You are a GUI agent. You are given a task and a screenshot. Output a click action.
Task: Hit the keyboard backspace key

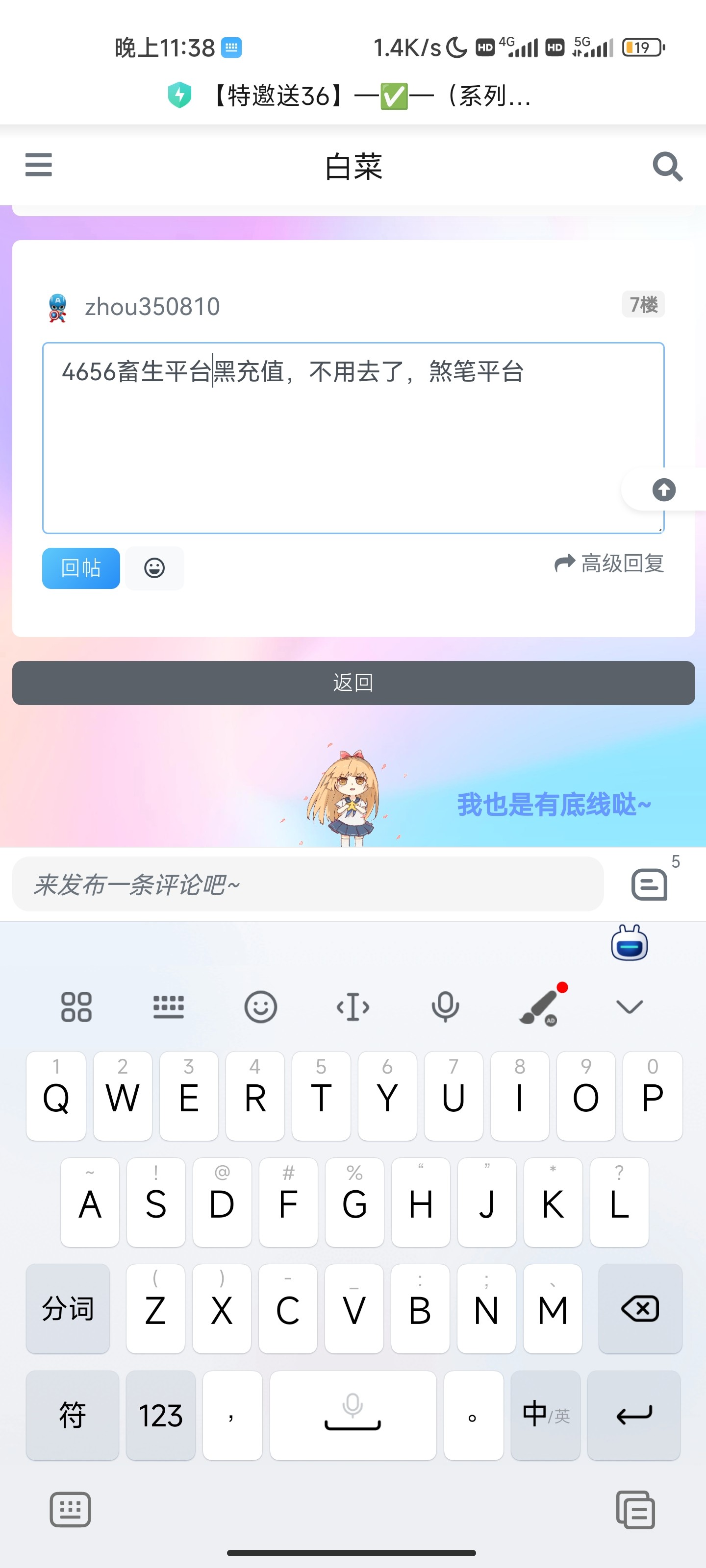point(640,1308)
